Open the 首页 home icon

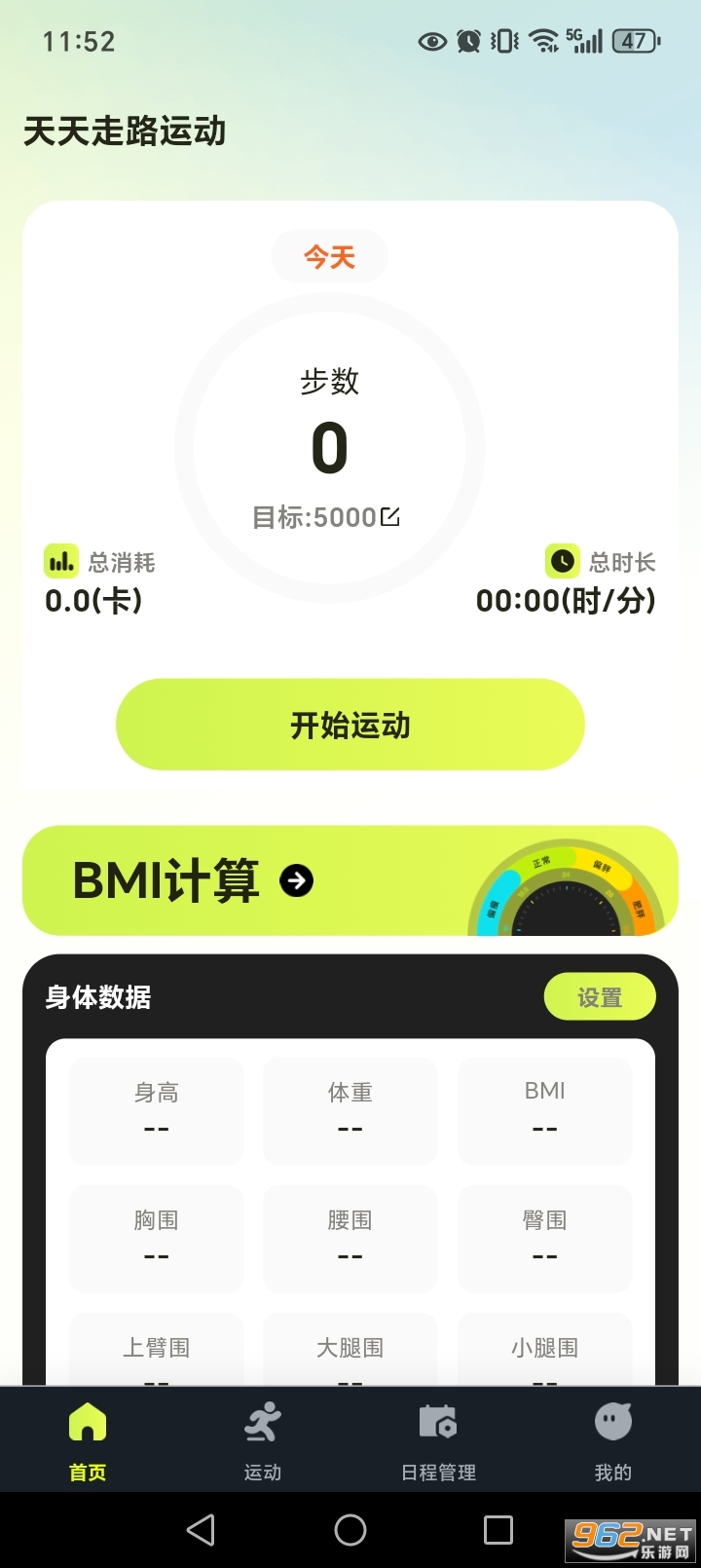point(87,1423)
